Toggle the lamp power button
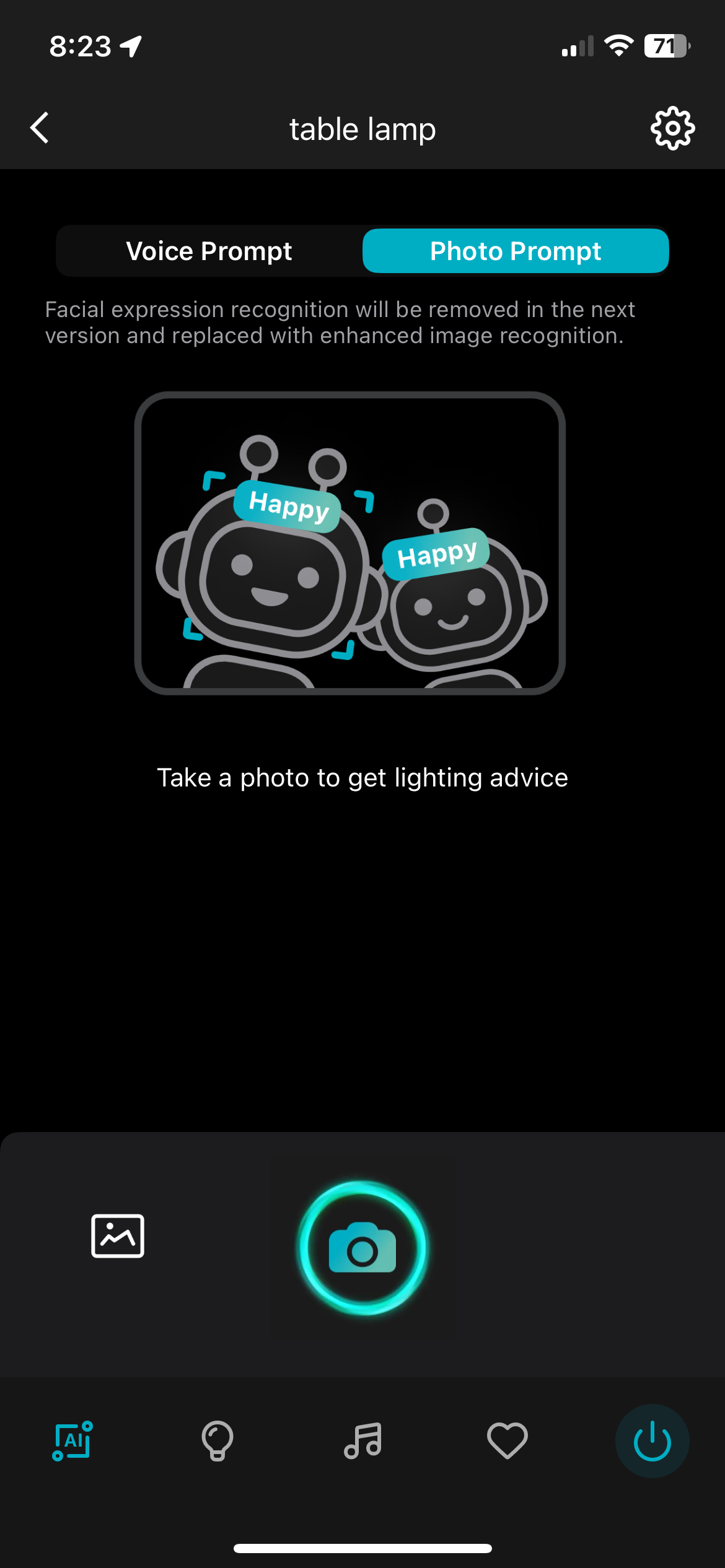Image resolution: width=725 pixels, height=1568 pixels. (652, 1441)
